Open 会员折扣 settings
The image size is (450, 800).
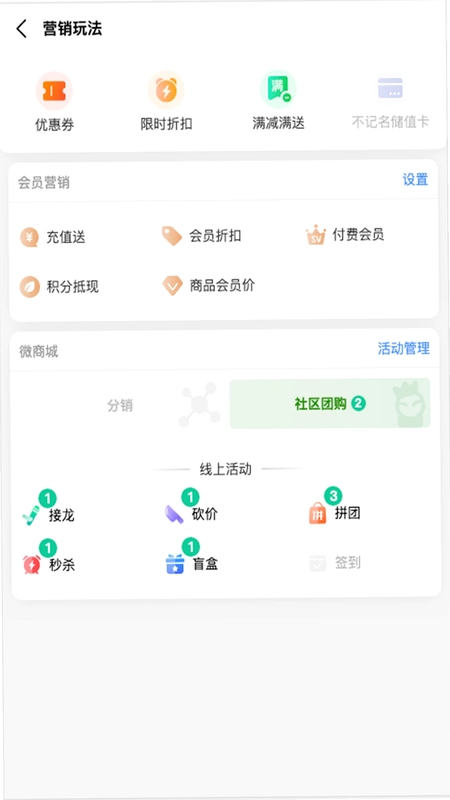pos(202,236)
